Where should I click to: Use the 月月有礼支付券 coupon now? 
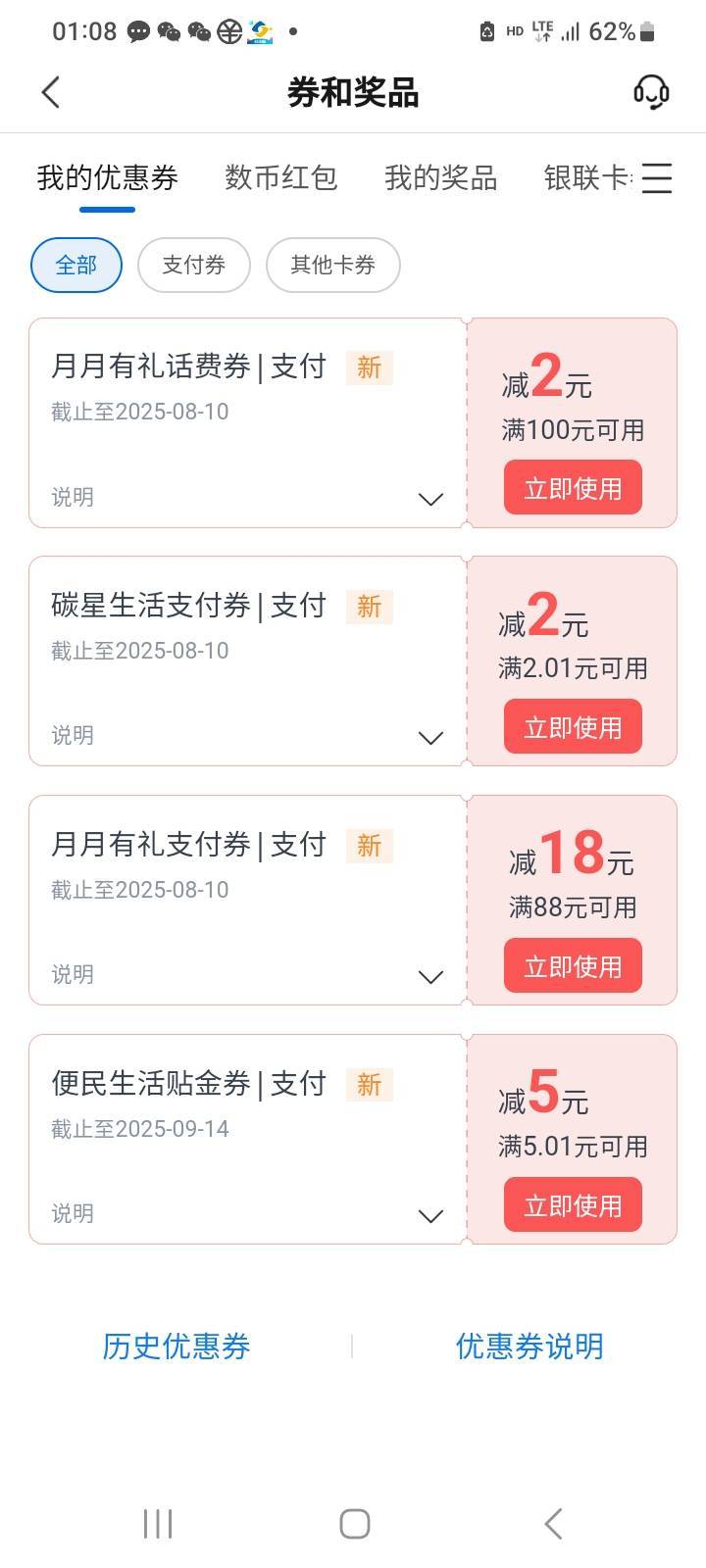tap(573, 966)
